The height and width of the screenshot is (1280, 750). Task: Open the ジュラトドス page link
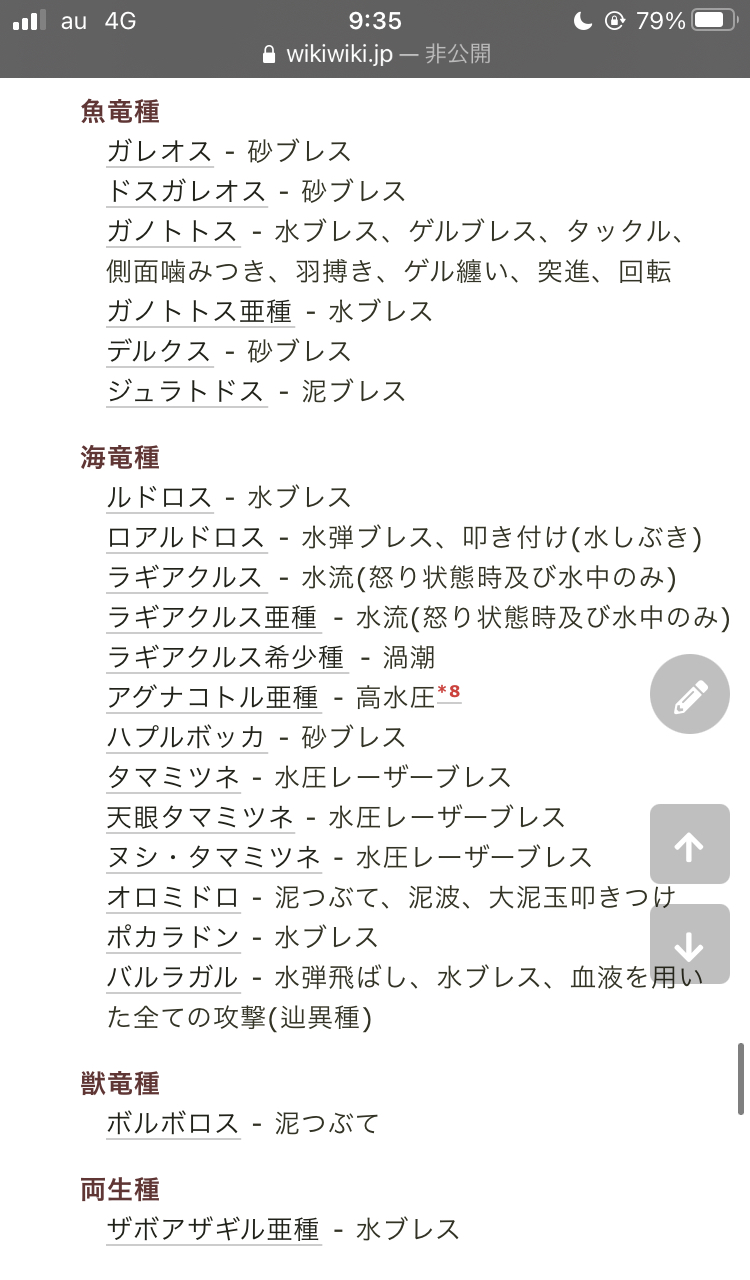pyautogui.click(x=187, y=391)
